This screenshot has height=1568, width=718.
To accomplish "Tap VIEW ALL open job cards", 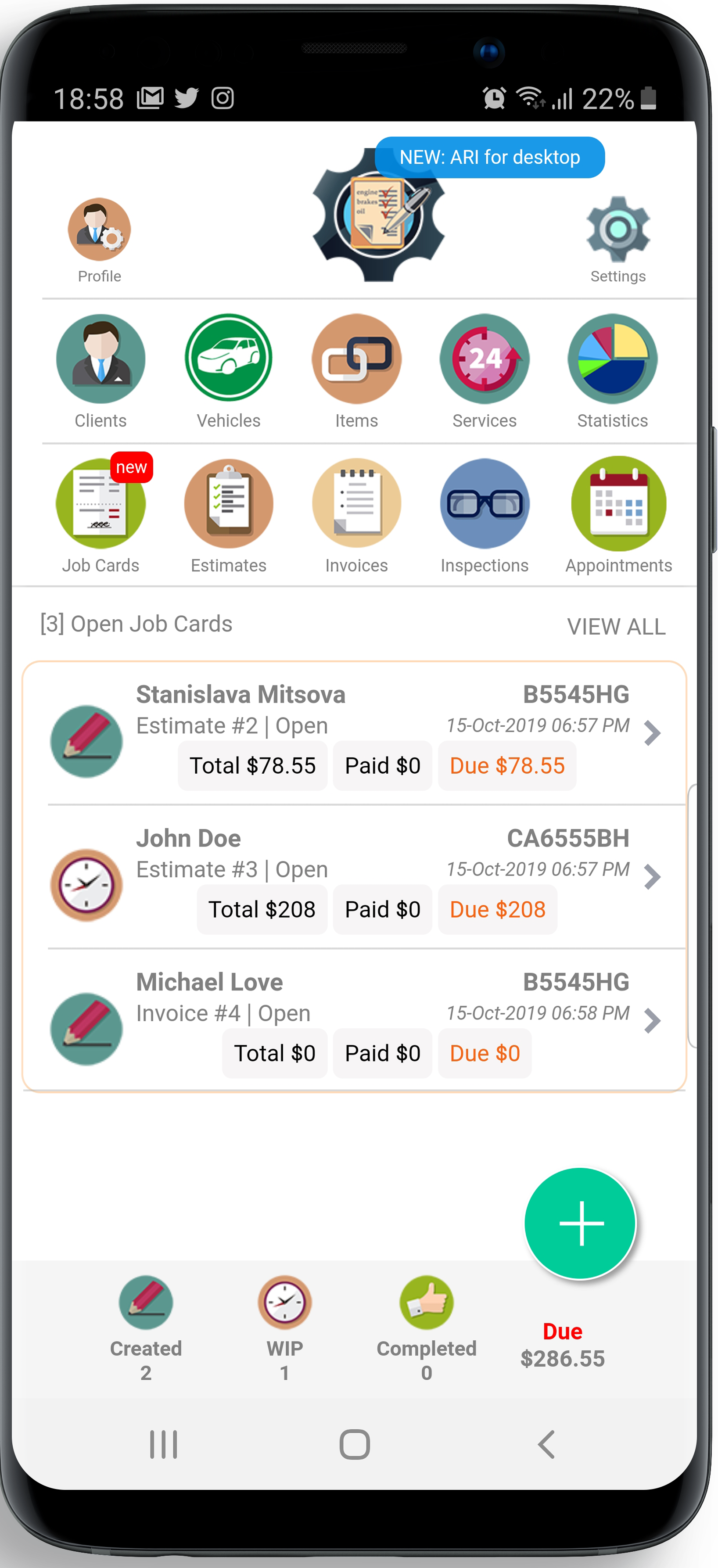I will click(x=616, y=626).
